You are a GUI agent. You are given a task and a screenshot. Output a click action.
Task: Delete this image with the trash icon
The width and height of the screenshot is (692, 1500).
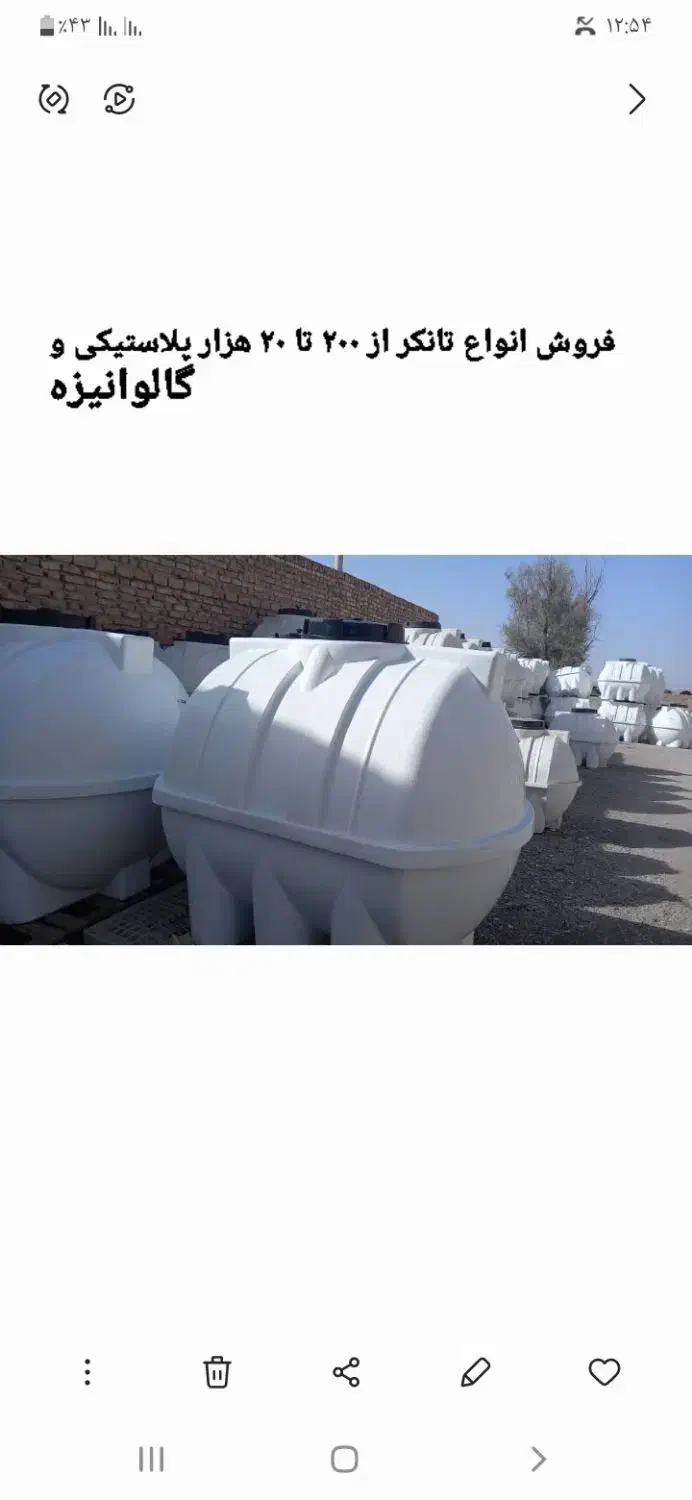point(217,1372)
